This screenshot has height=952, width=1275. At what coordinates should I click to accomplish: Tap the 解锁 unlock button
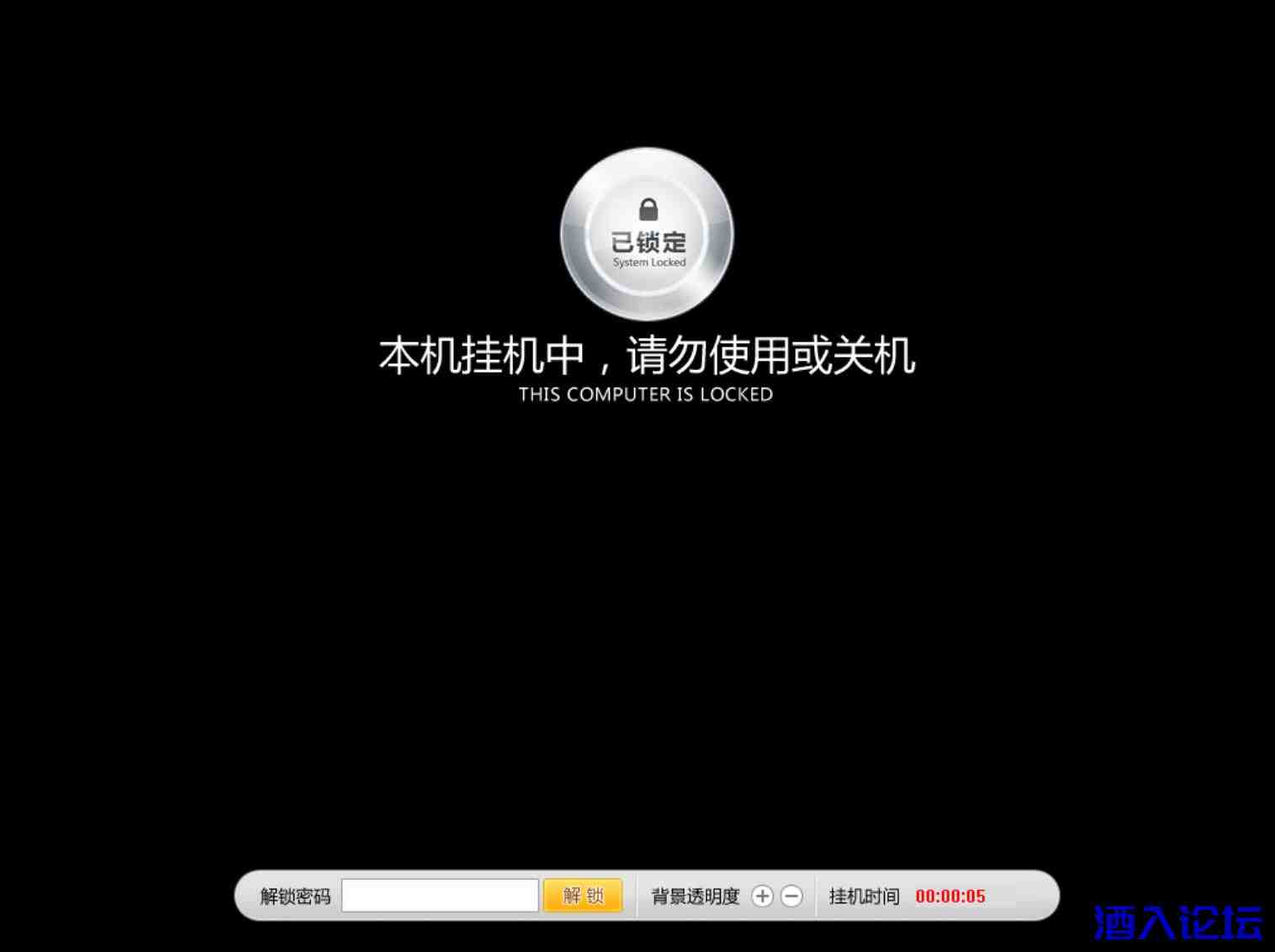(x=583, y=896)
